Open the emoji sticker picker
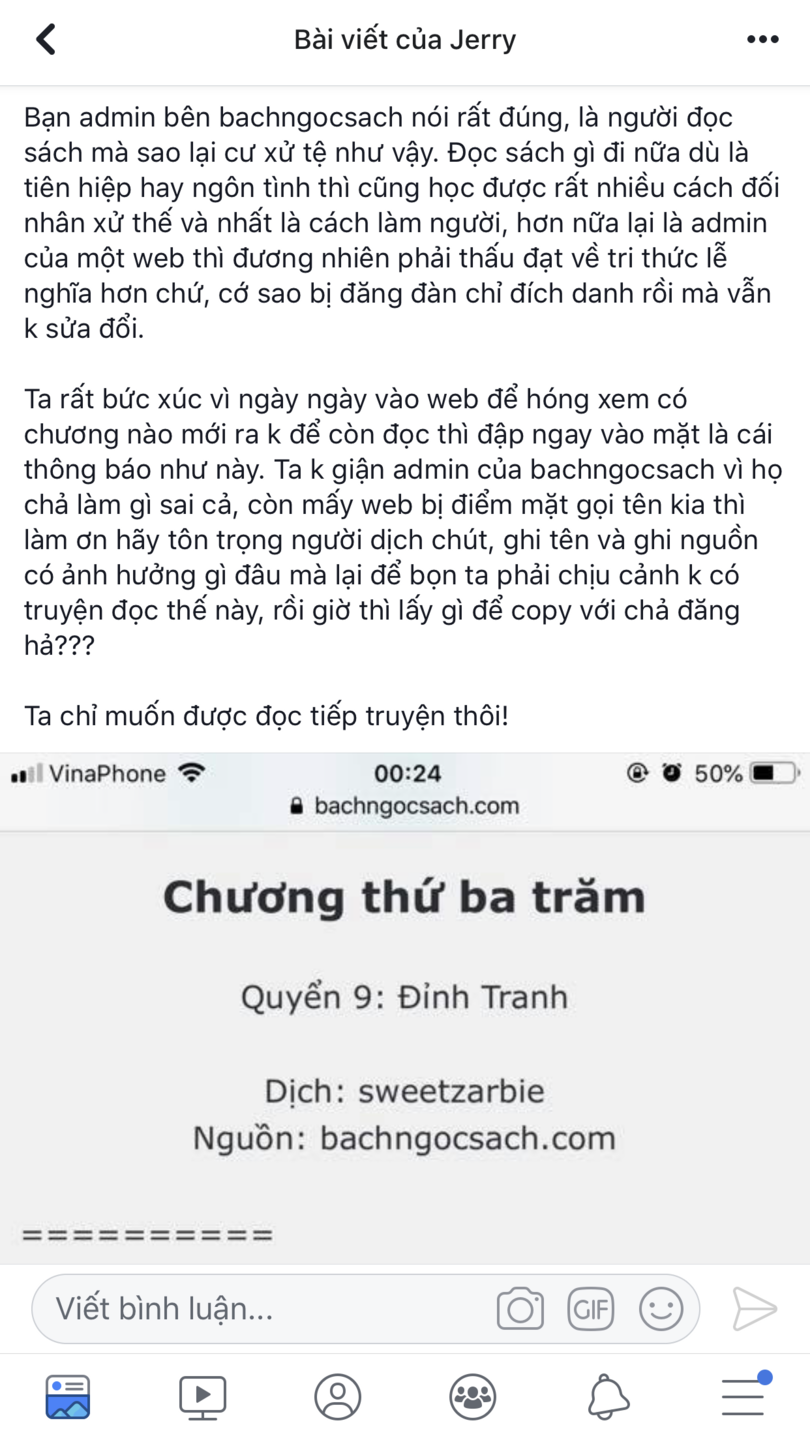 tap(661, 1308)
